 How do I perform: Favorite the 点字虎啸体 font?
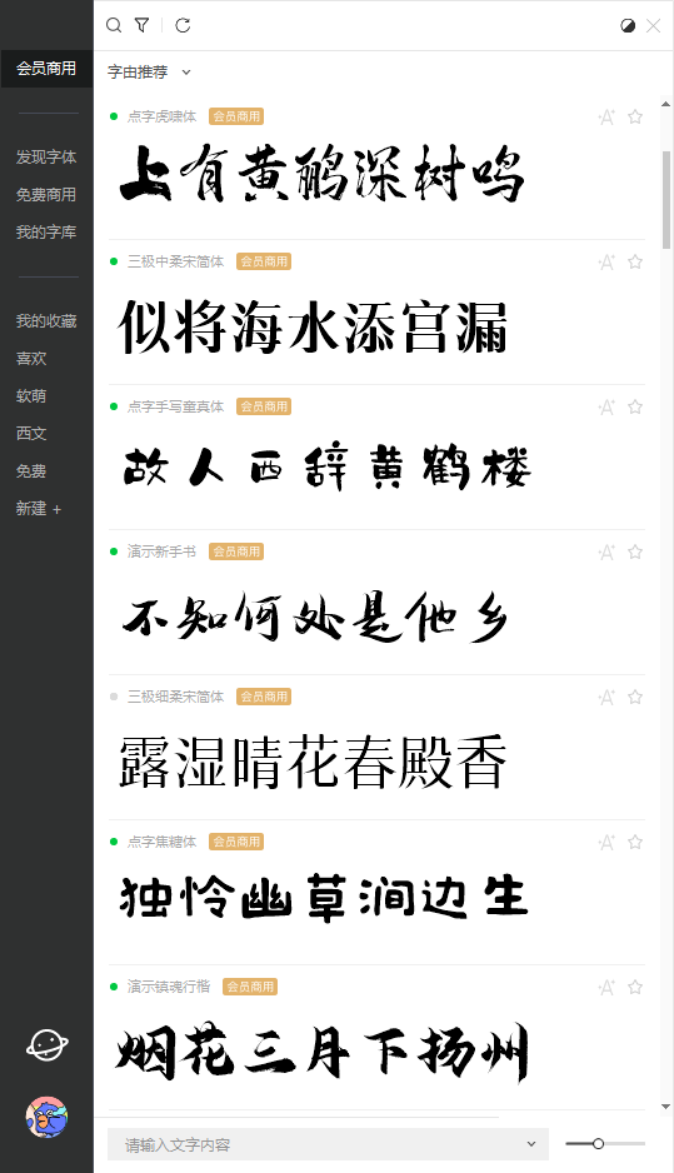coord(635,117)
